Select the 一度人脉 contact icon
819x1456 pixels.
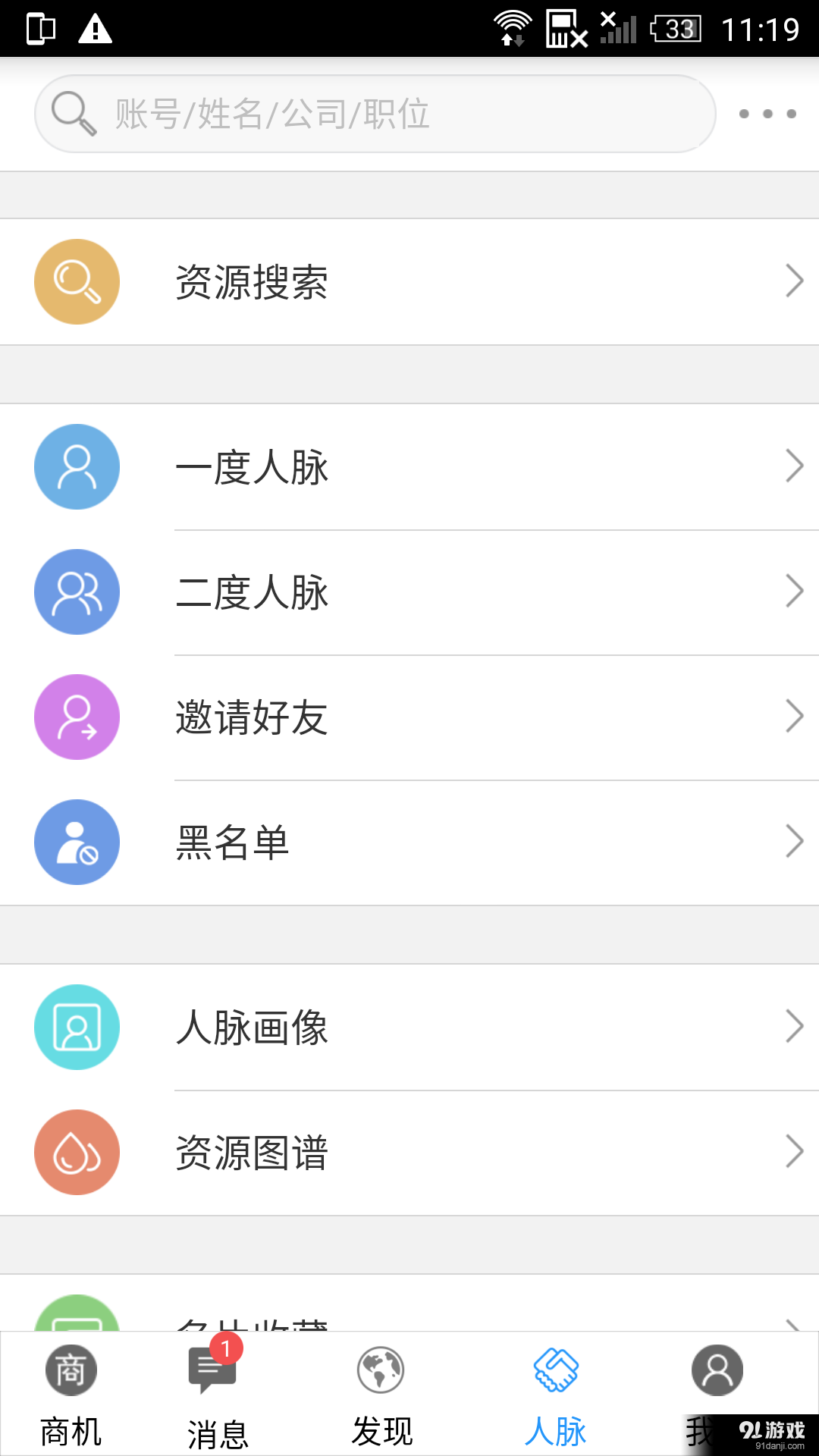coord(76,467)
